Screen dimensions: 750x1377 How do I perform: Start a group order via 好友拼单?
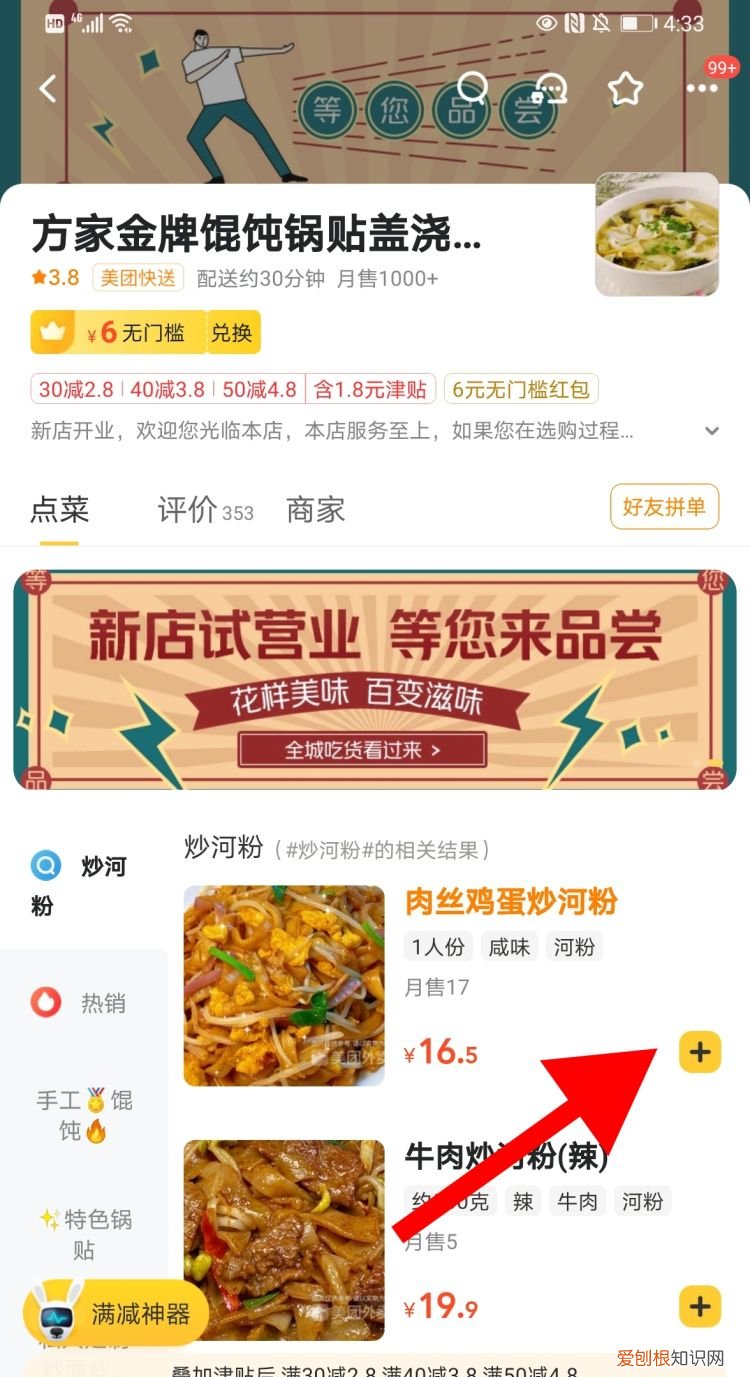click(x=664, y=507)
